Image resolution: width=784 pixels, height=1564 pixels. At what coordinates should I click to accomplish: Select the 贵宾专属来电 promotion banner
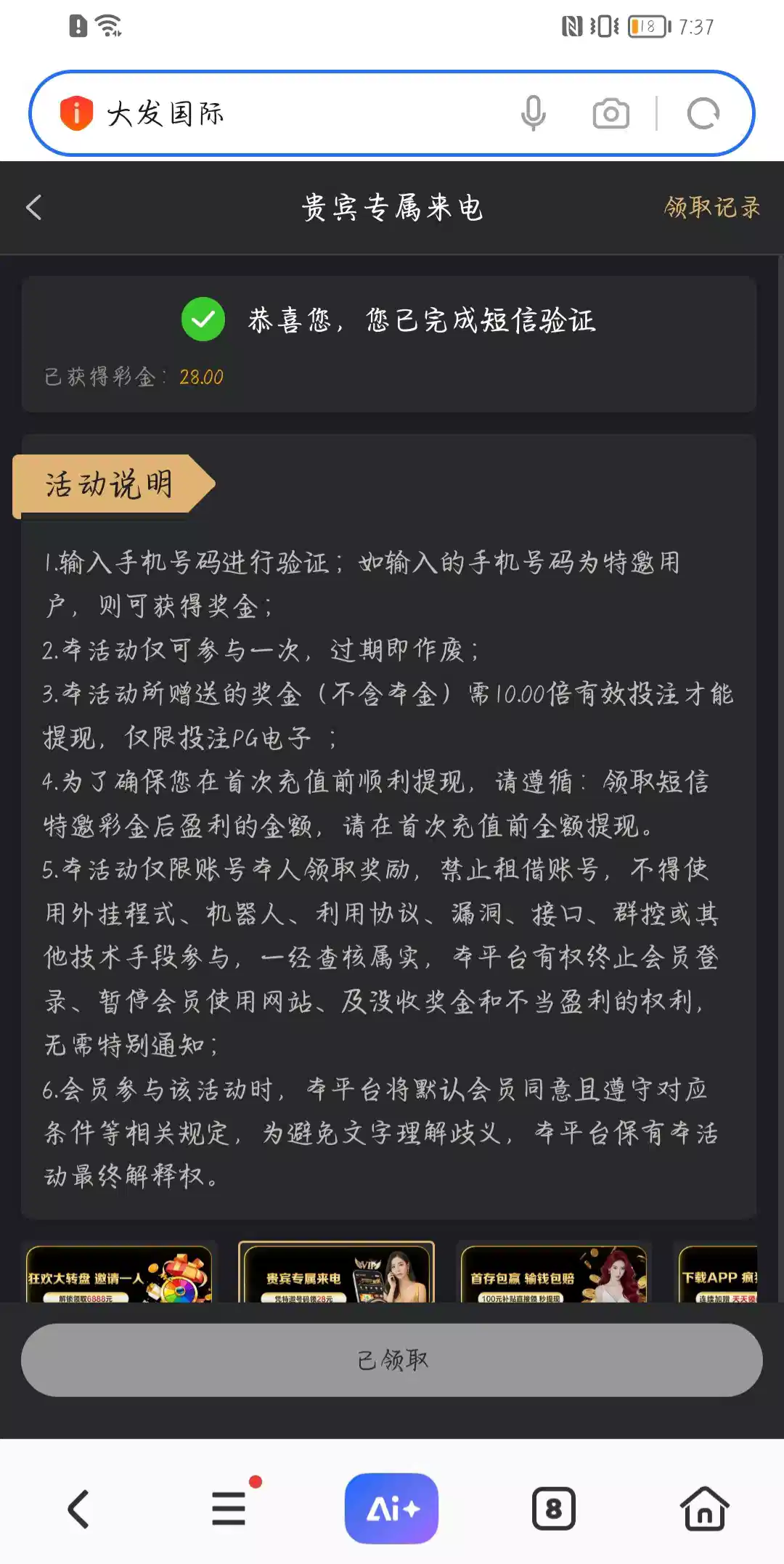[x=336, y=1275]
